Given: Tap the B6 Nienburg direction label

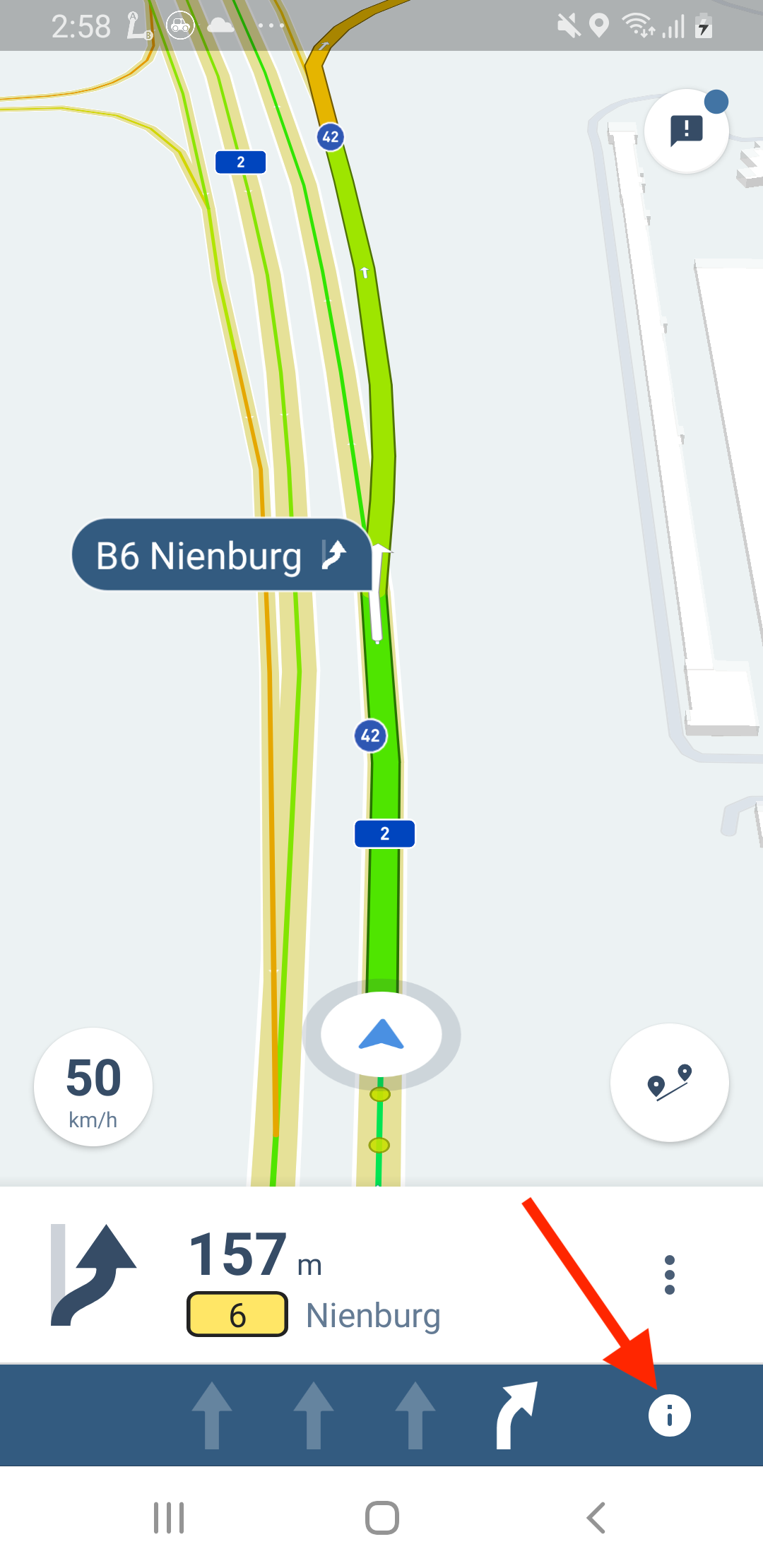Looking at the screenshot, I should tap(221, 555).
